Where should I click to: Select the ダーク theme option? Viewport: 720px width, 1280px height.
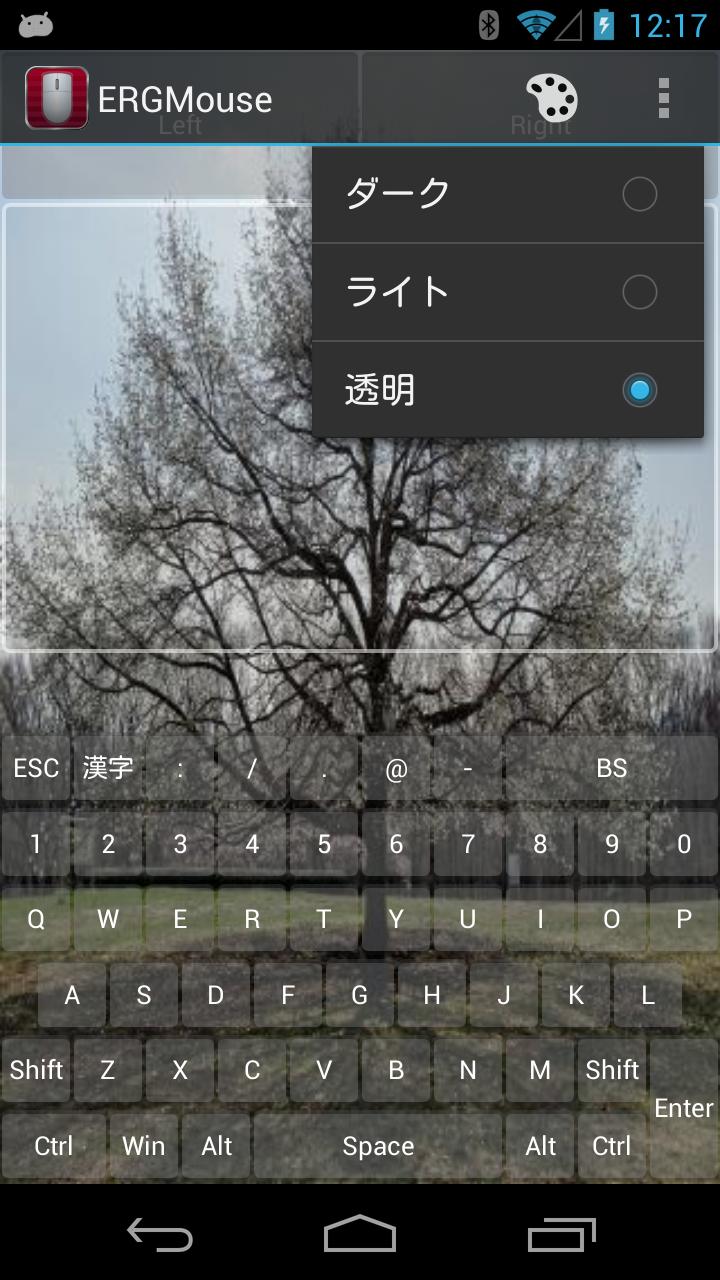click(x=507, y=194)
